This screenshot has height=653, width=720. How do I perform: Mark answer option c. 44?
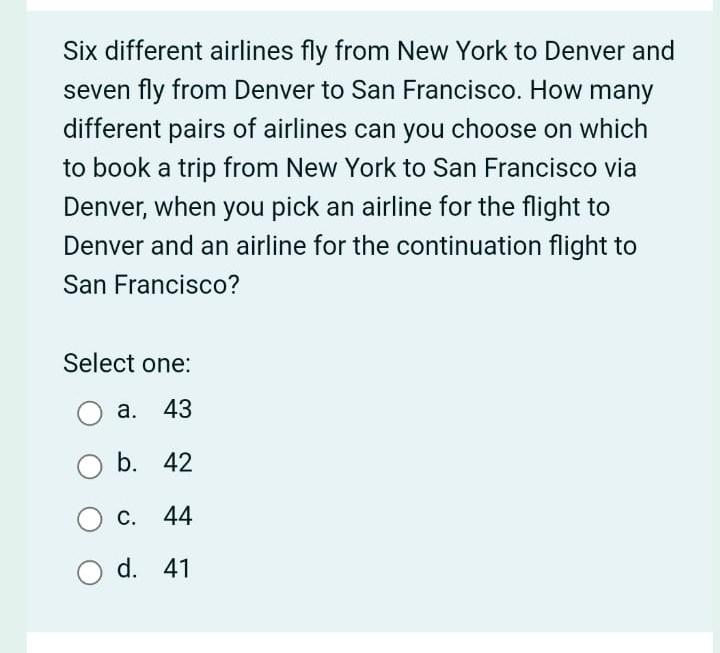click(89, 518)
